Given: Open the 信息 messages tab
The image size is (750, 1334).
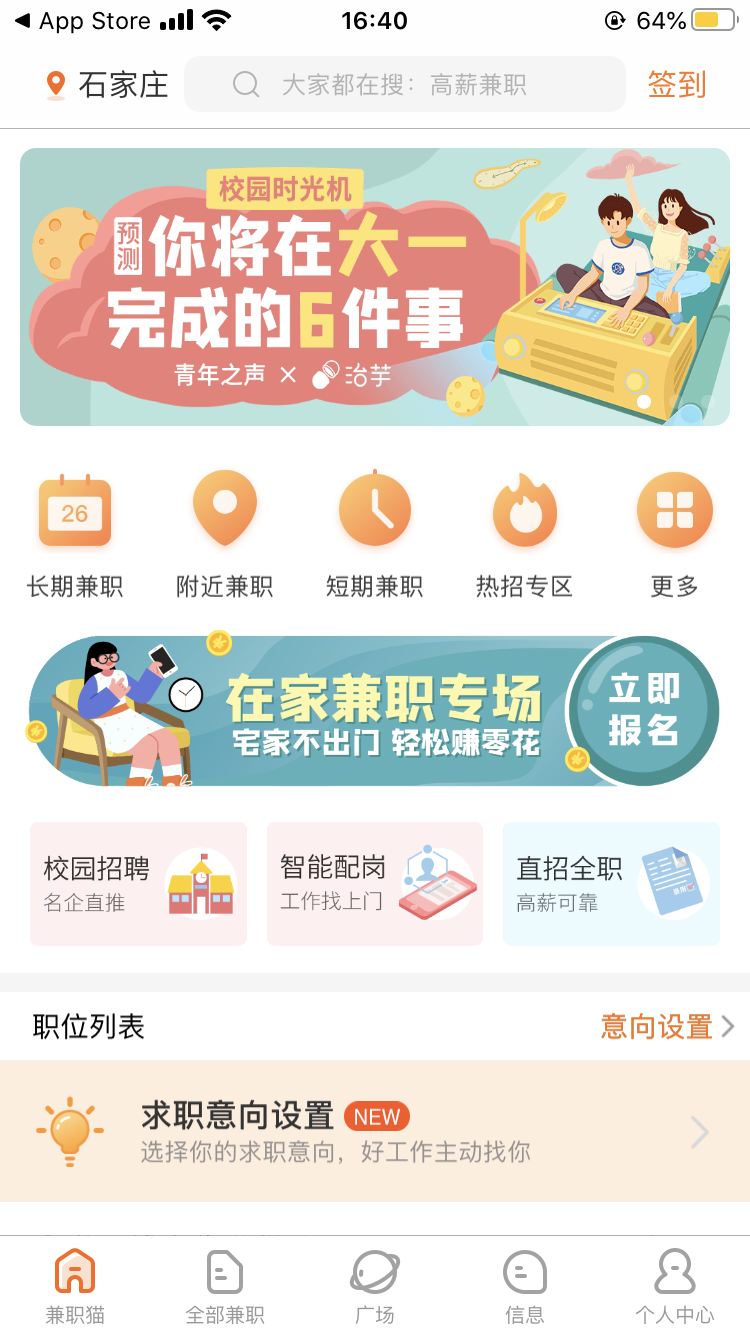Looking at the screenshot, I should tap(525, 1286).
